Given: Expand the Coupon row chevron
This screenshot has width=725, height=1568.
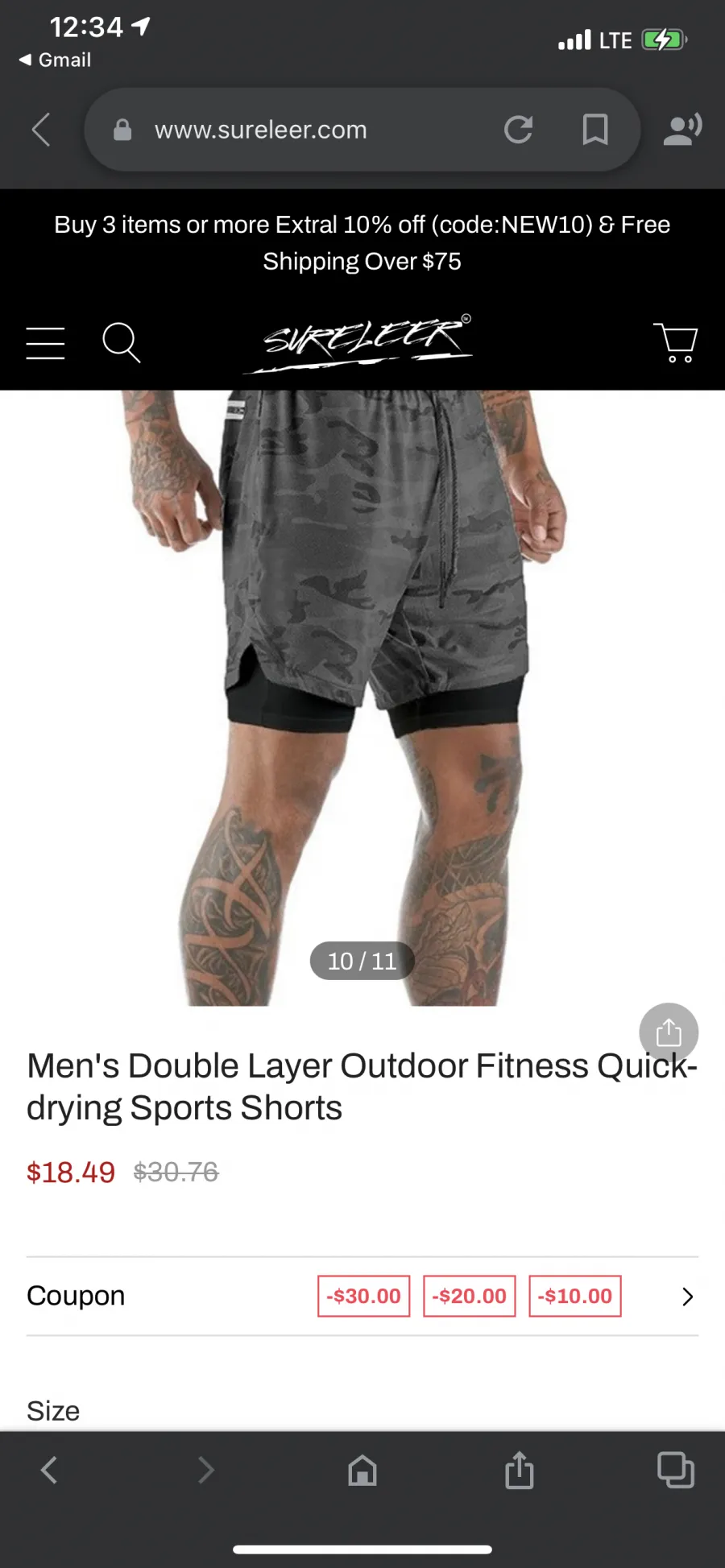Looking at the screenshot, I should pyautogui.click(x=687, y=1297).
